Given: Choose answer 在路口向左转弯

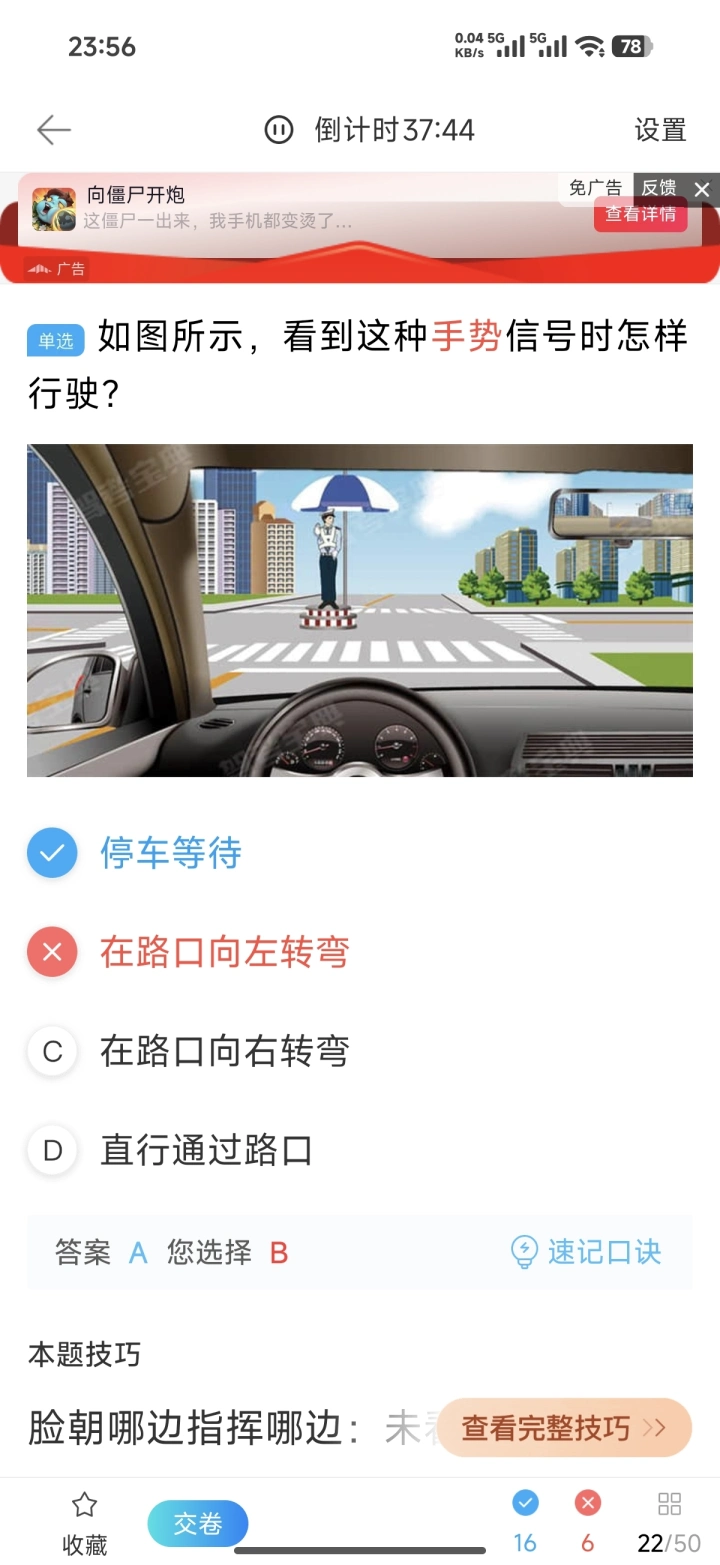Looking at the screenshot, I should 224,952.
